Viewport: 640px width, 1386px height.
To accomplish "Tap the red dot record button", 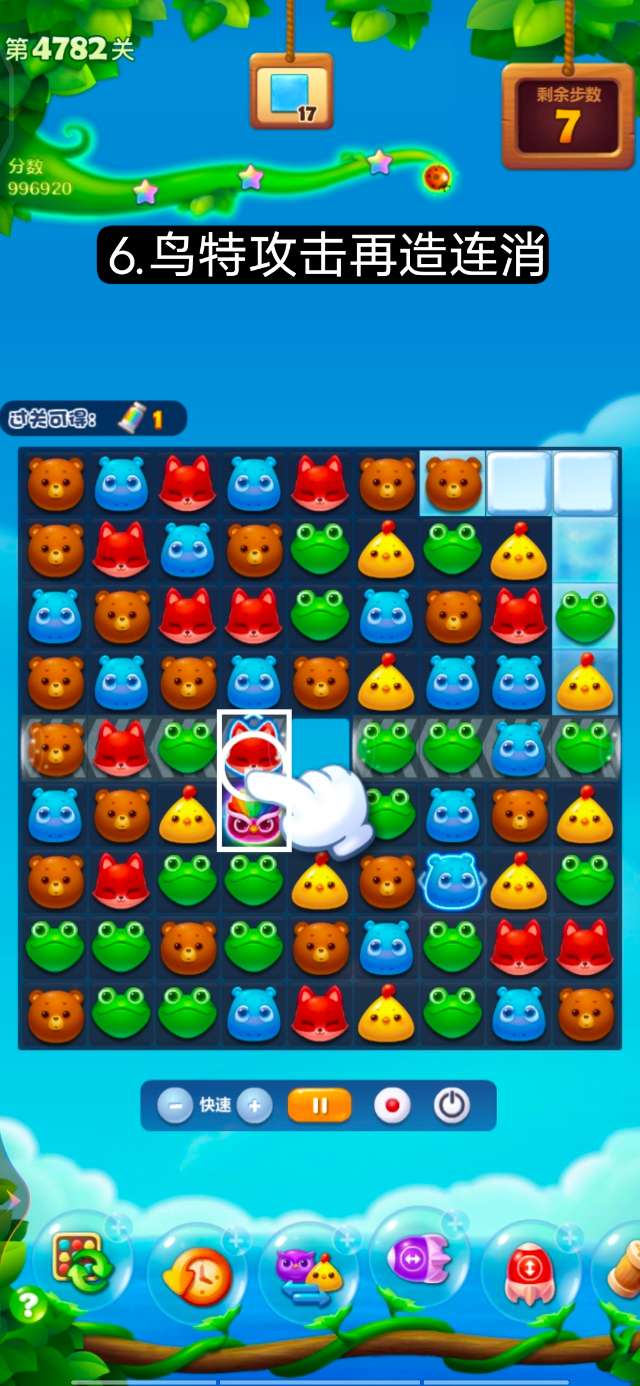I will coord(392,1106).
